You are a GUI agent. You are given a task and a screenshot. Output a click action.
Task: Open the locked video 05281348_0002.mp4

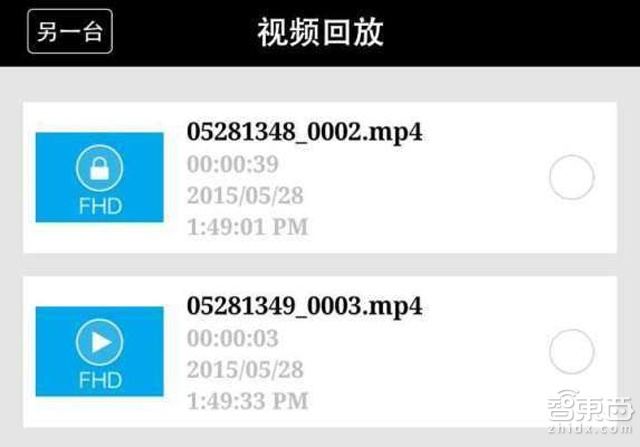pyautogui.click(x=99, y=177)
